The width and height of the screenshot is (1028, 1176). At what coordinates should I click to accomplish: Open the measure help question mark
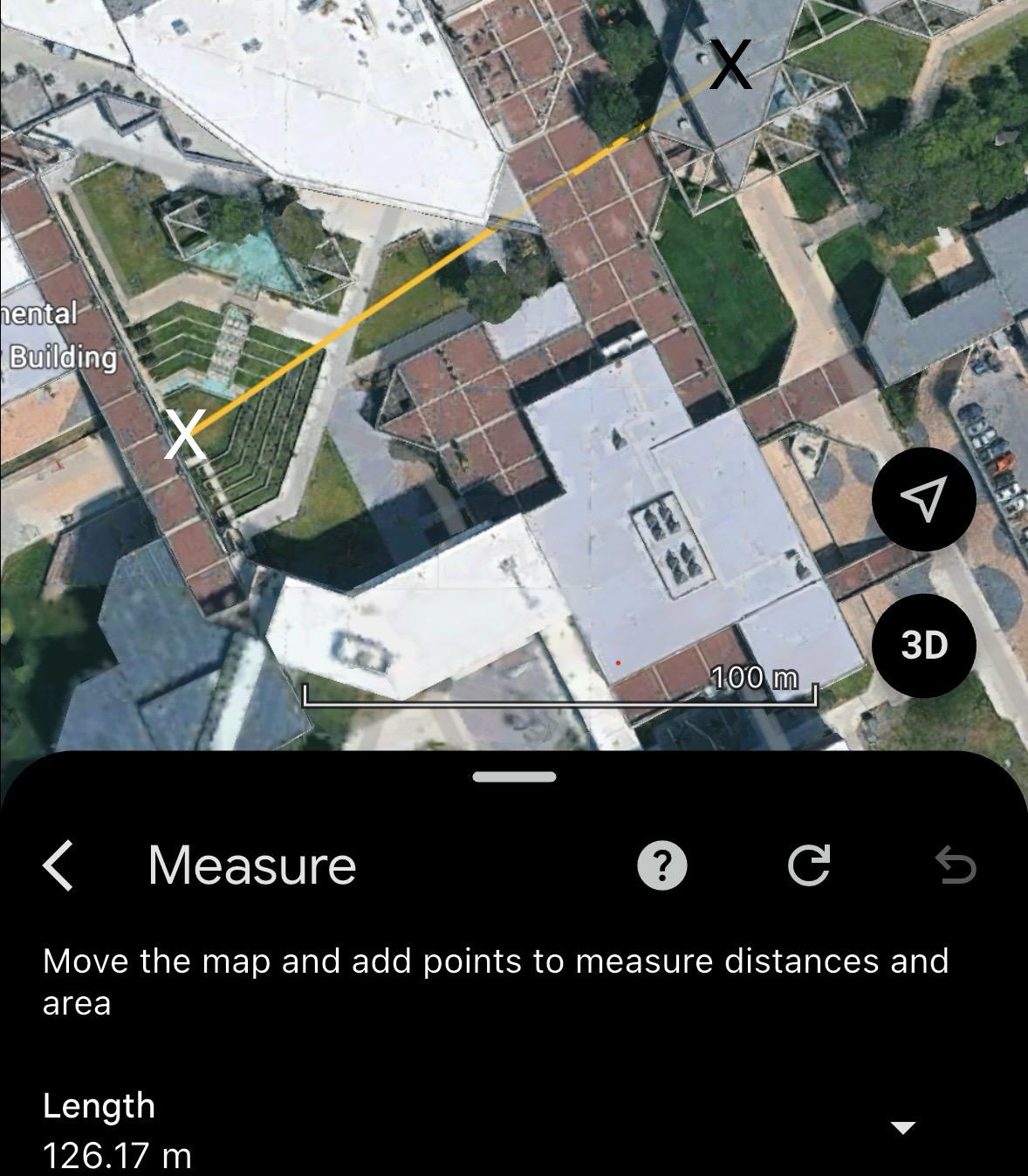(x=662, y=865)
